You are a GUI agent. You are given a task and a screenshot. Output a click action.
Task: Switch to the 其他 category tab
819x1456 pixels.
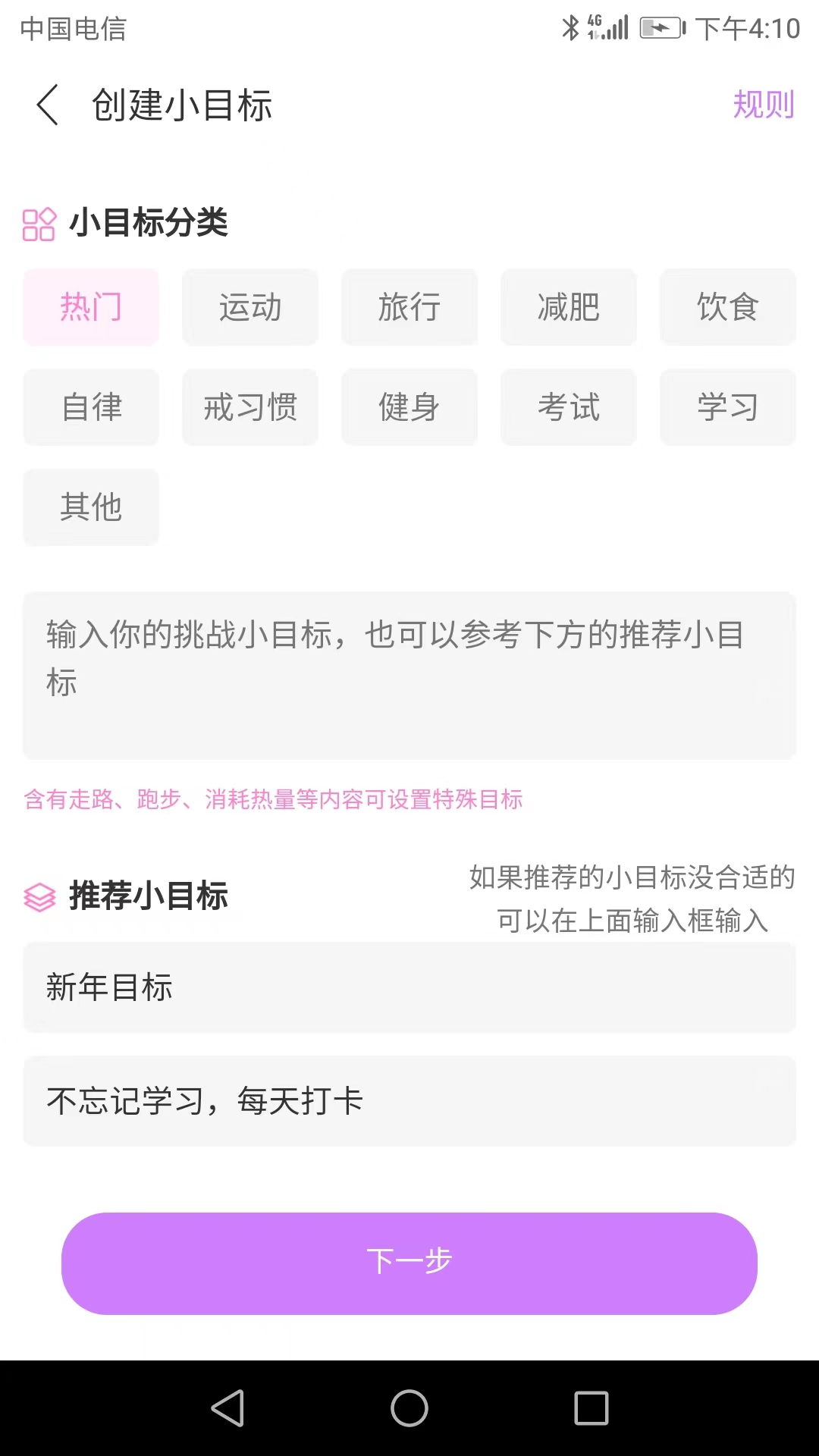coord(90,507)
